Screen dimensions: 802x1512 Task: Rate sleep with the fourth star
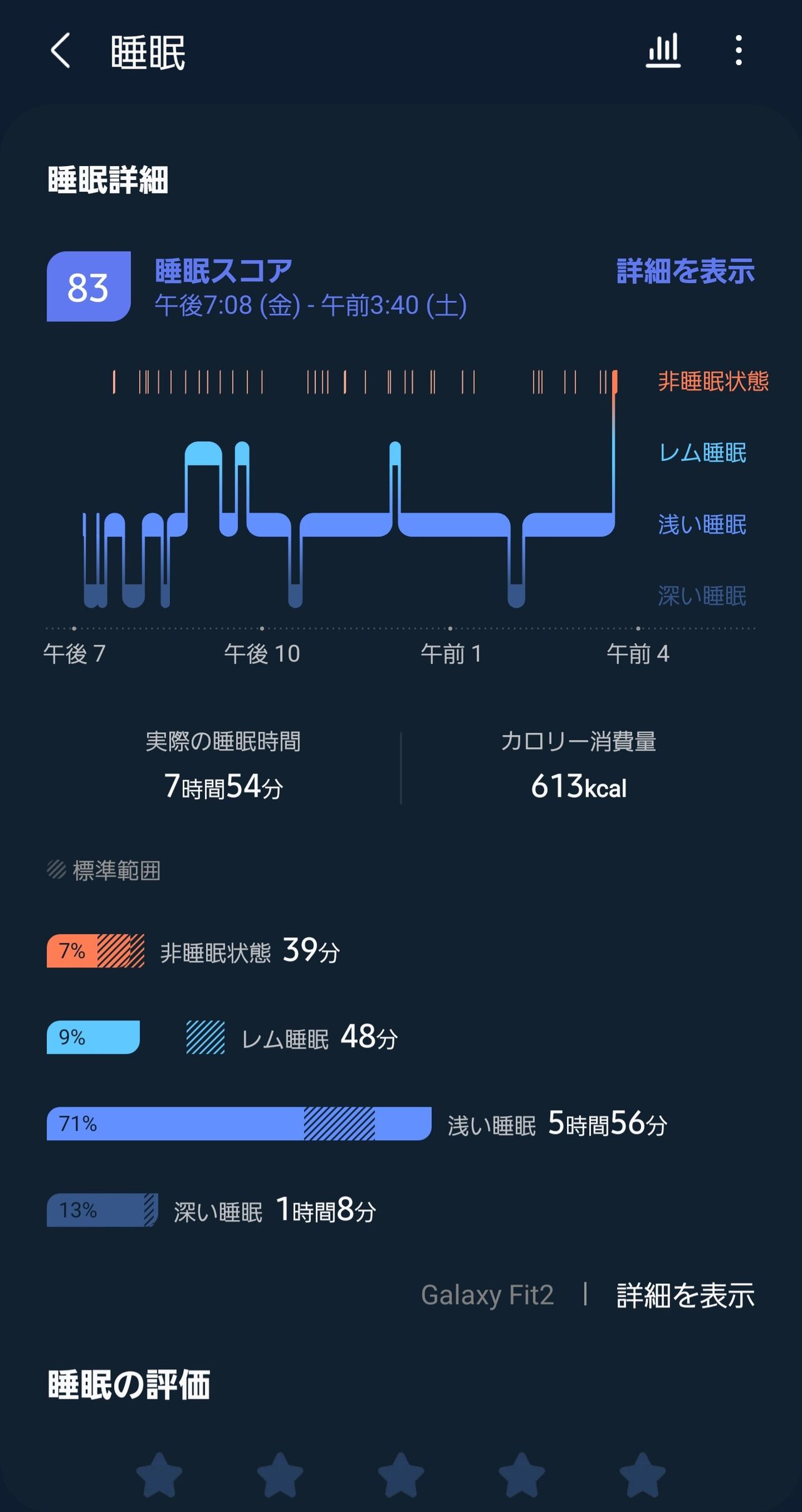tap(522, 1475)
